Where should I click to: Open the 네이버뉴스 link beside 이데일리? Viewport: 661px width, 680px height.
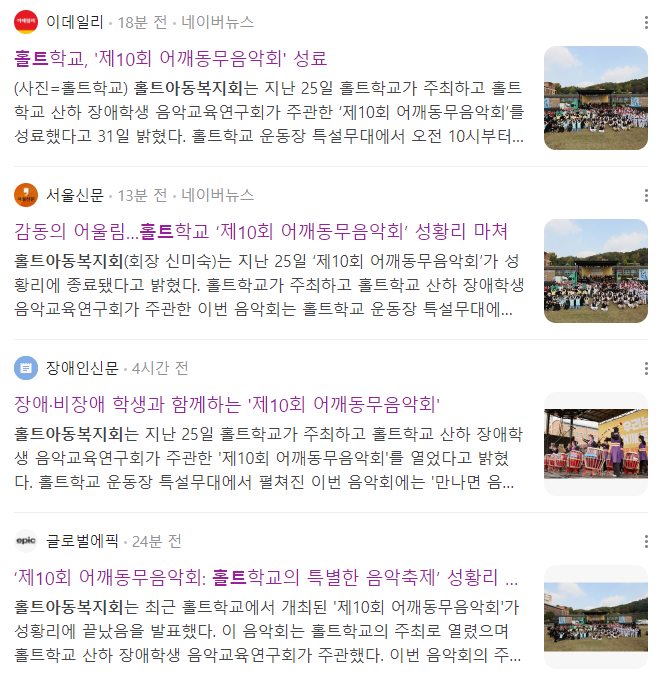[x=217, y=21]
